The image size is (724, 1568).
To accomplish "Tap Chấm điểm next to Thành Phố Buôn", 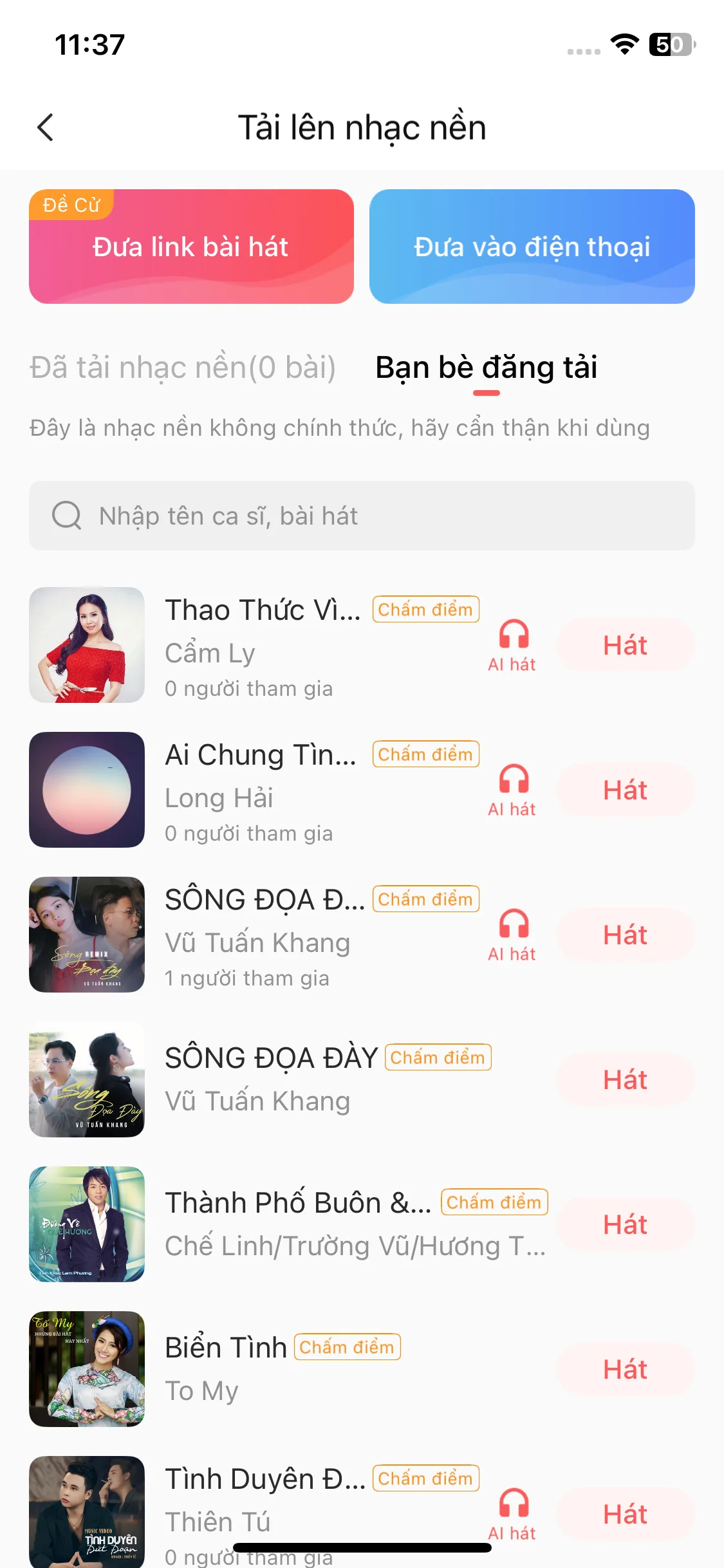I will [x=493, y=1202].
